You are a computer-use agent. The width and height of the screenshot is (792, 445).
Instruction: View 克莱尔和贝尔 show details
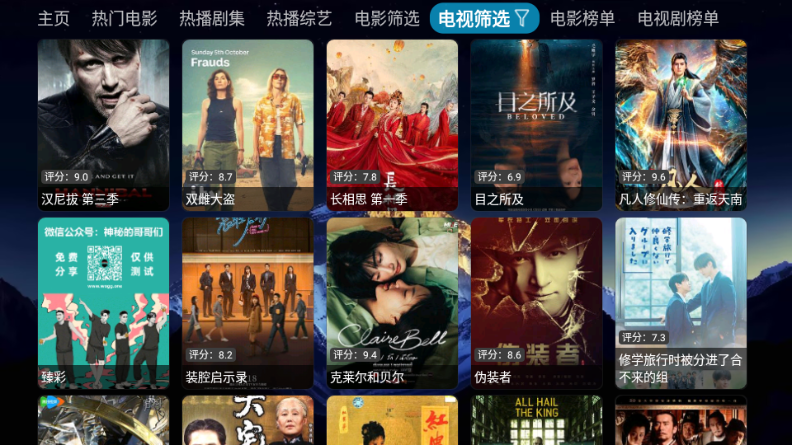(392, 303)
